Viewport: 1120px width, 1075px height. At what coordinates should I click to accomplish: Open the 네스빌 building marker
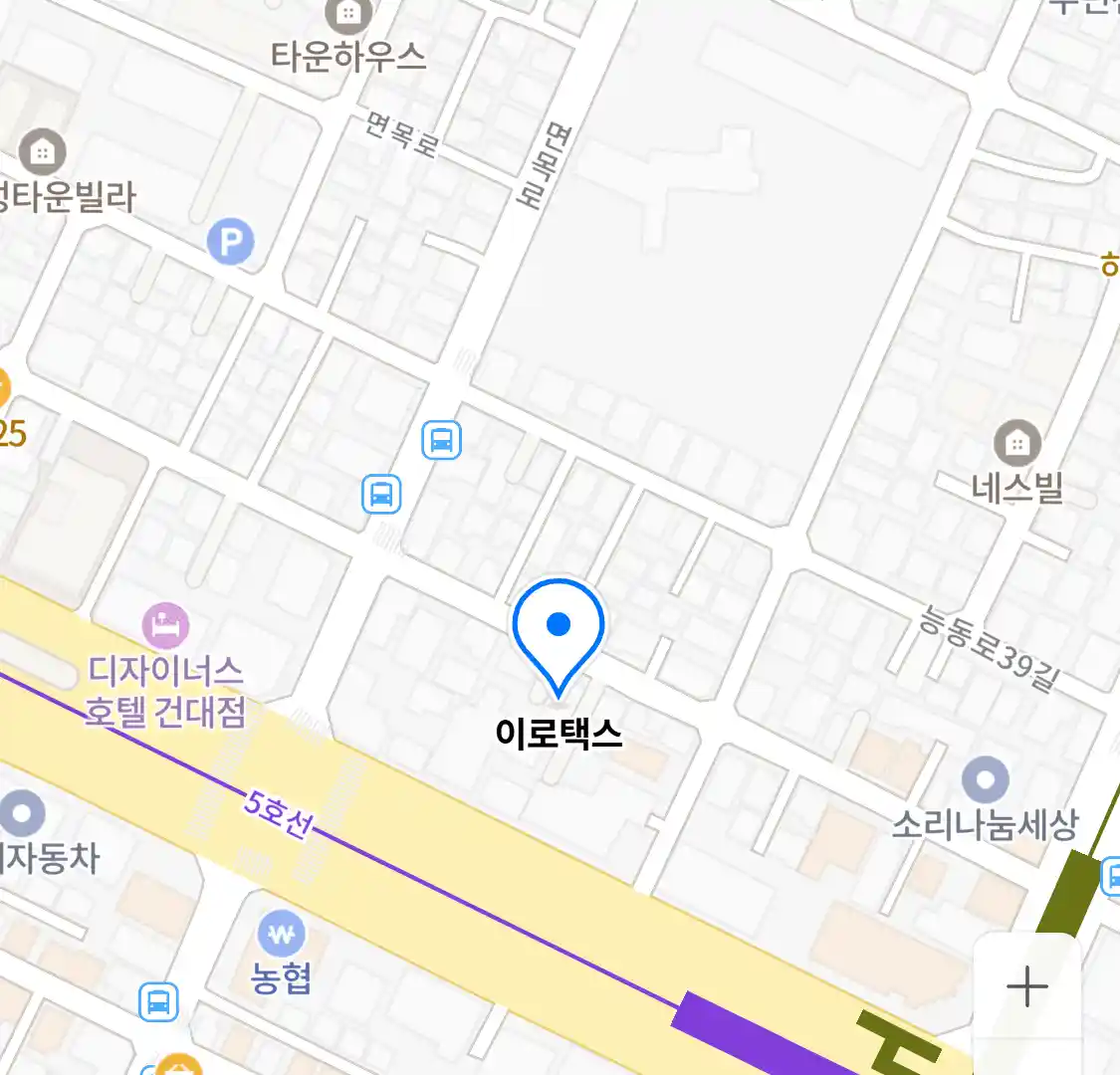[1016, 443]
